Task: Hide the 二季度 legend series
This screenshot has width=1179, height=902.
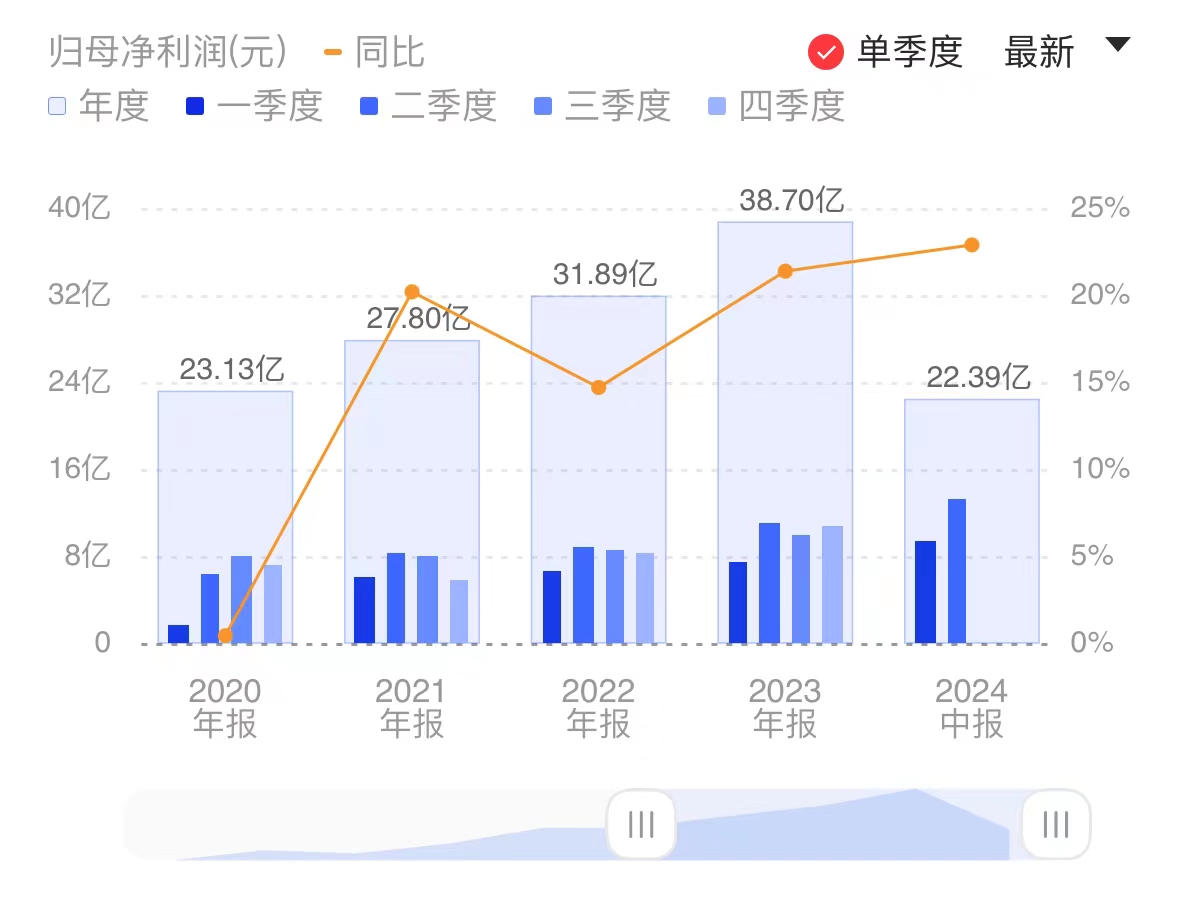Action: click(428, 106)
